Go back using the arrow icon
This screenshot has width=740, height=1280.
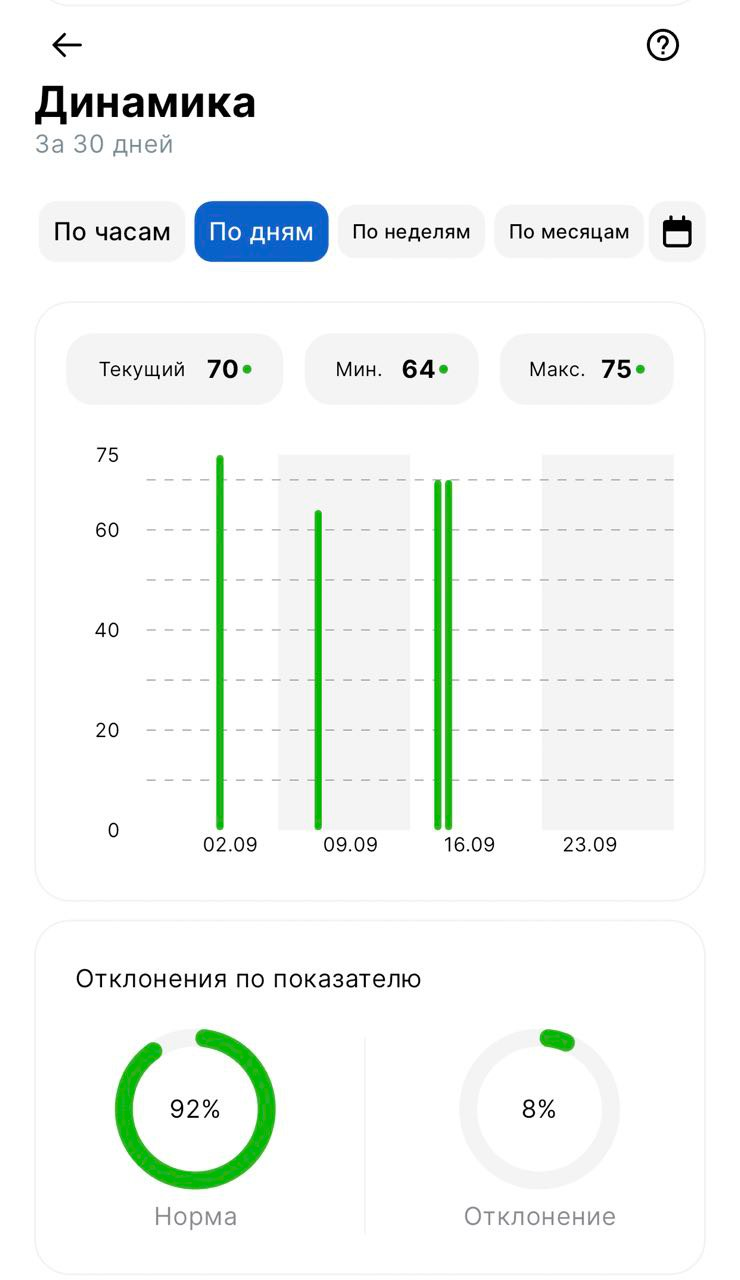[x=67, y=45]
